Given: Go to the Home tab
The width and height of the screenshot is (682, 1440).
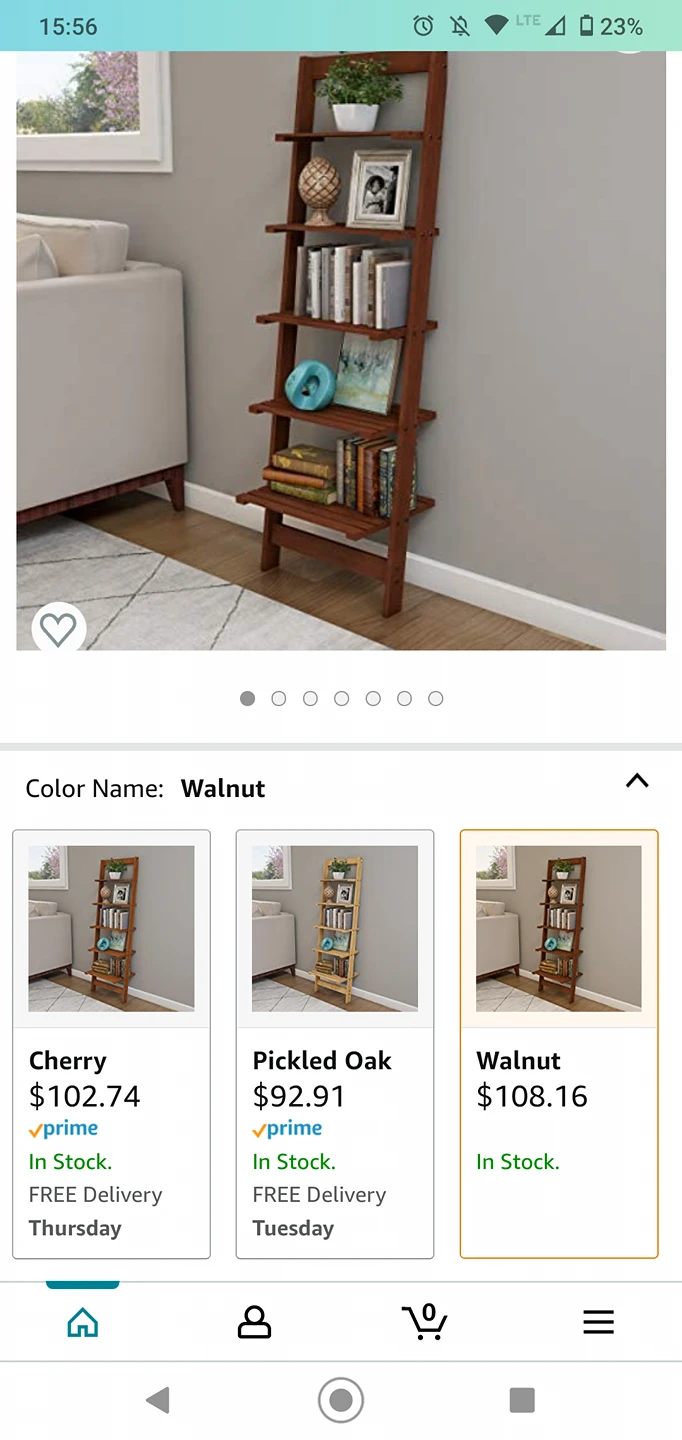Looking at the screenshot, I should 83,1322.
